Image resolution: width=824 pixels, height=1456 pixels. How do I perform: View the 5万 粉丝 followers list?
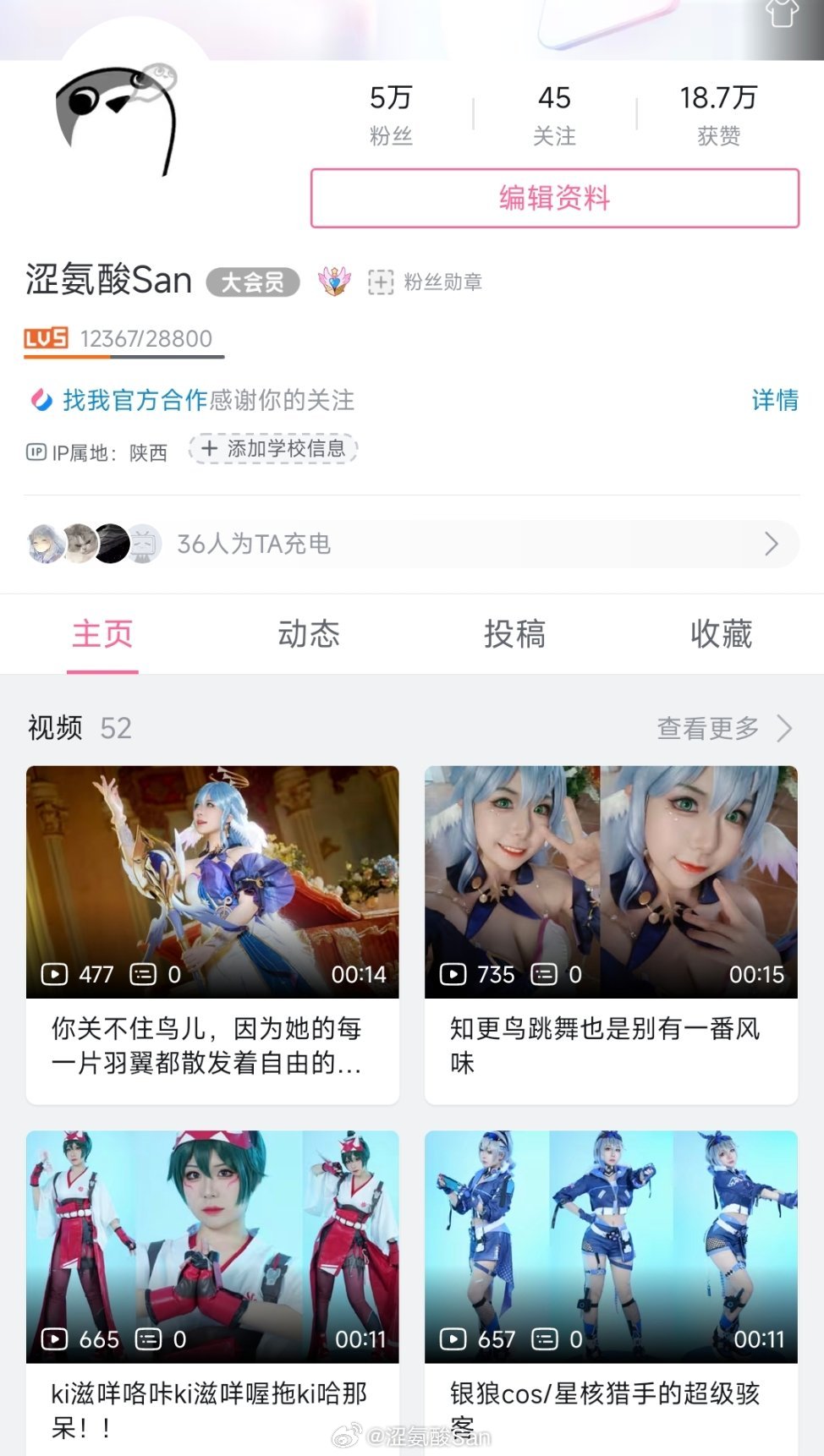tap(391, 114)
